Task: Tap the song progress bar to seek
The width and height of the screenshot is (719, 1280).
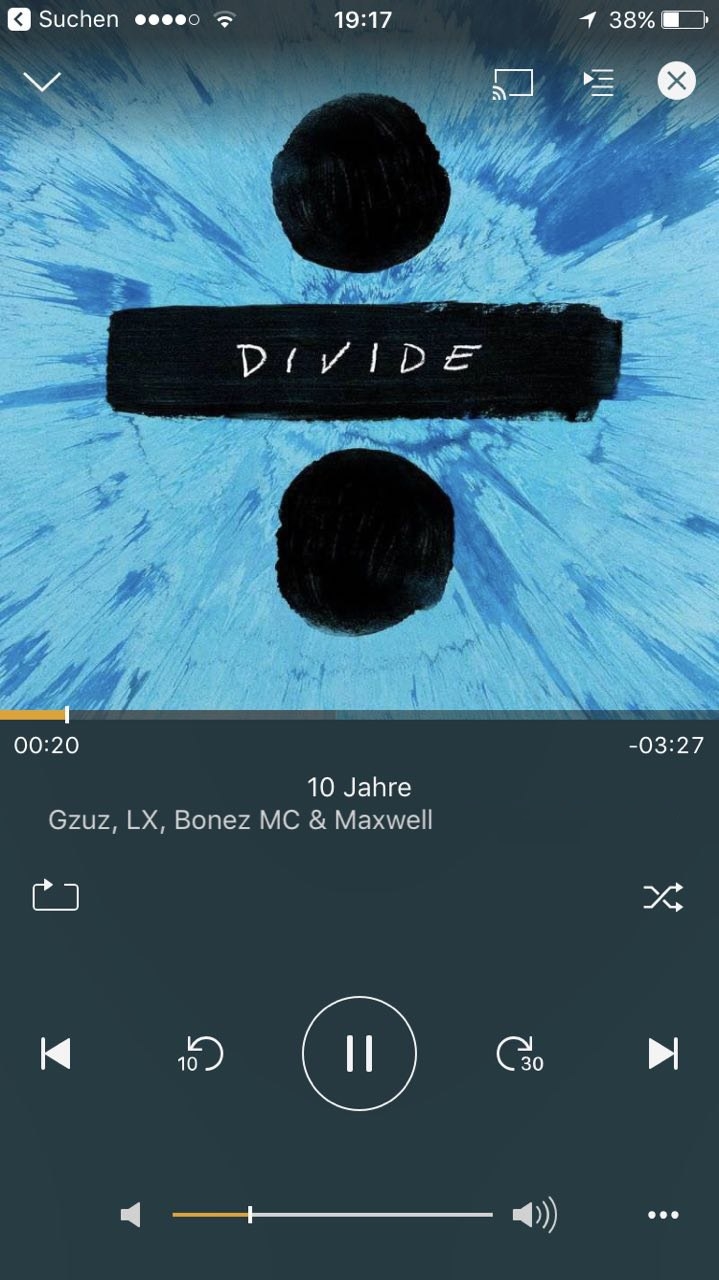Action: click(x=360, y=715)
